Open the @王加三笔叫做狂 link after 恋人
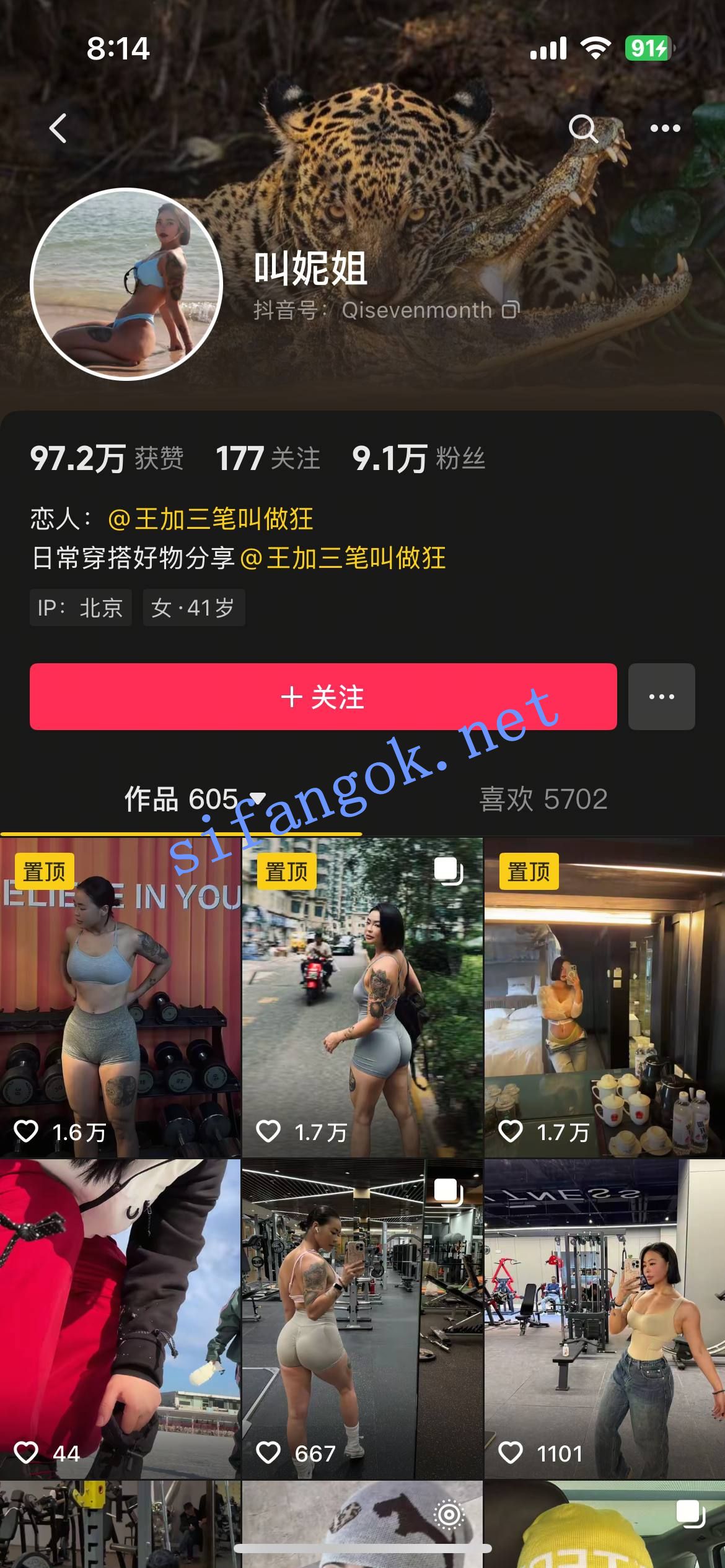 (211, 519)
